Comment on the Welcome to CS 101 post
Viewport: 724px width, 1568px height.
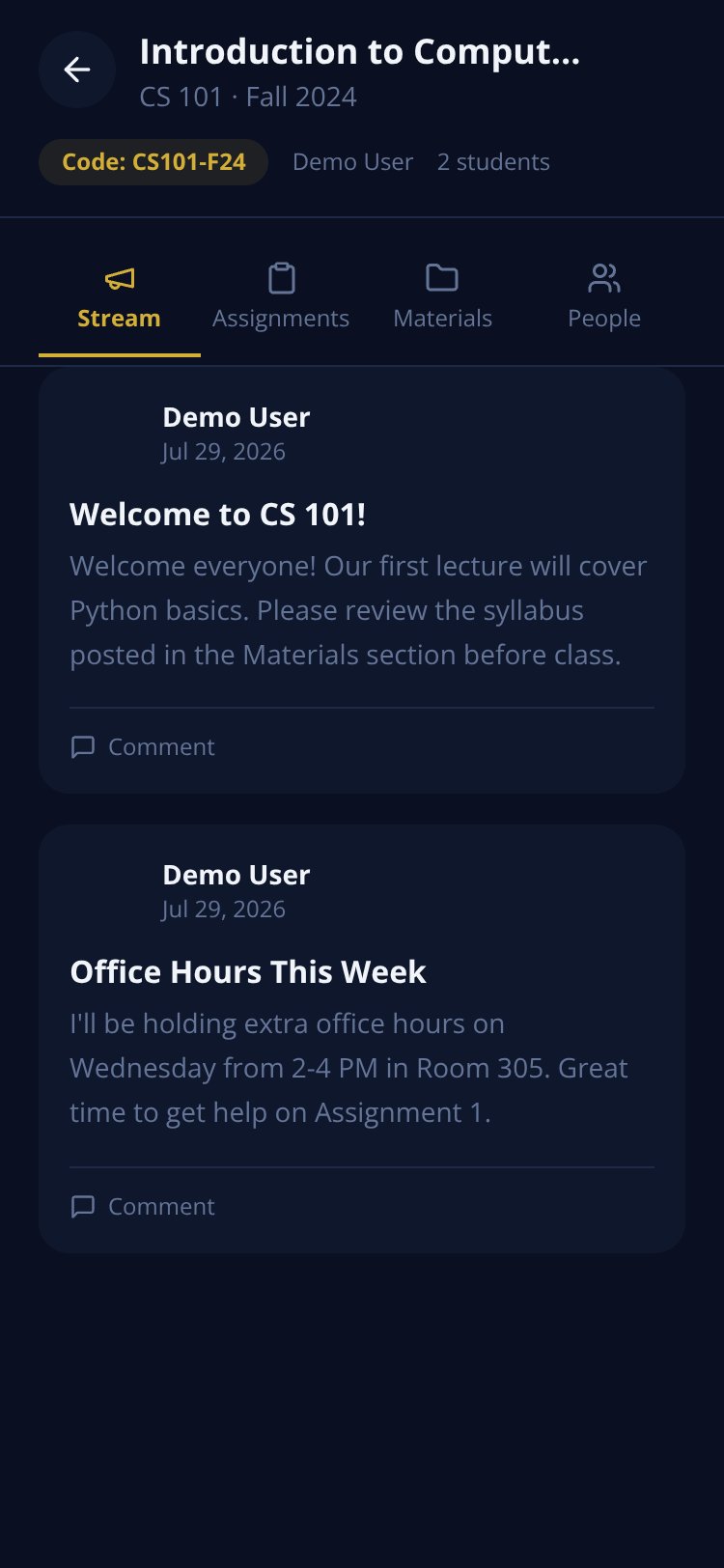point(143,747)
